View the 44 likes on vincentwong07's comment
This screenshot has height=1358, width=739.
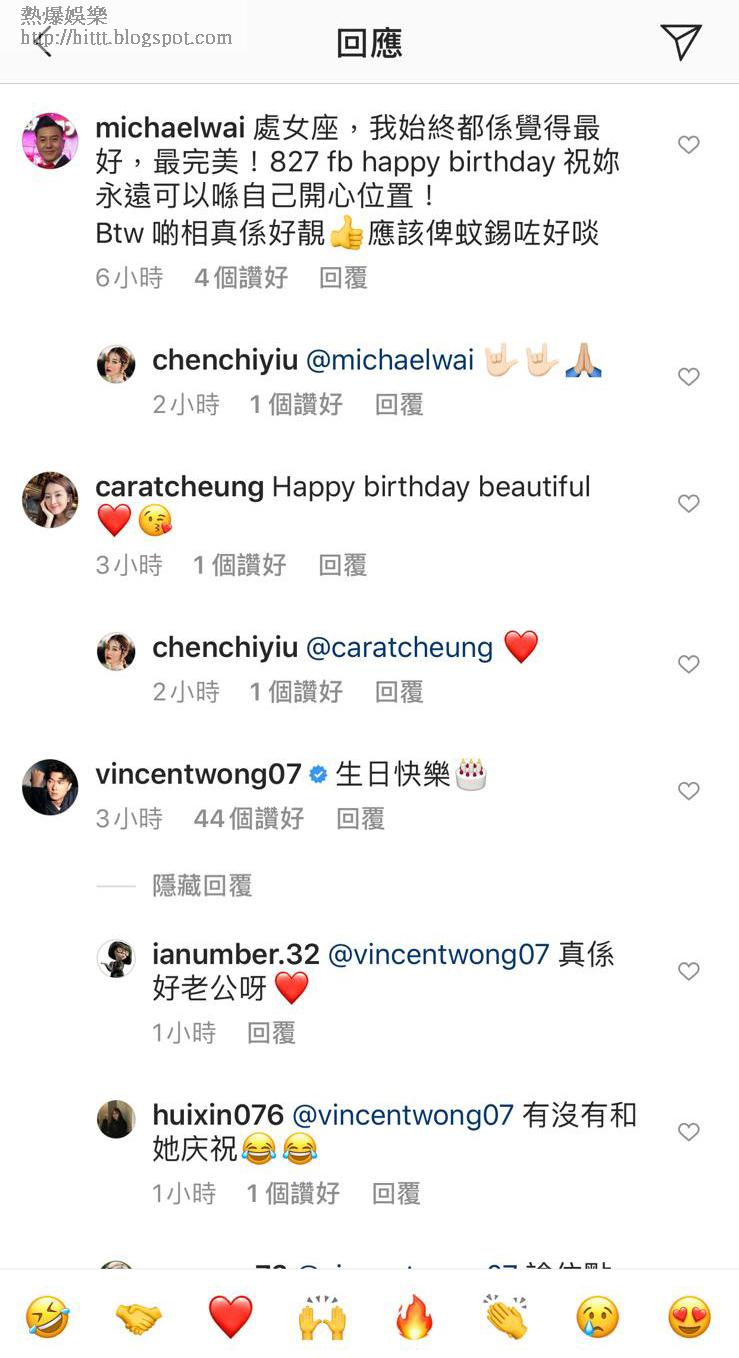[x=248, y=819]
